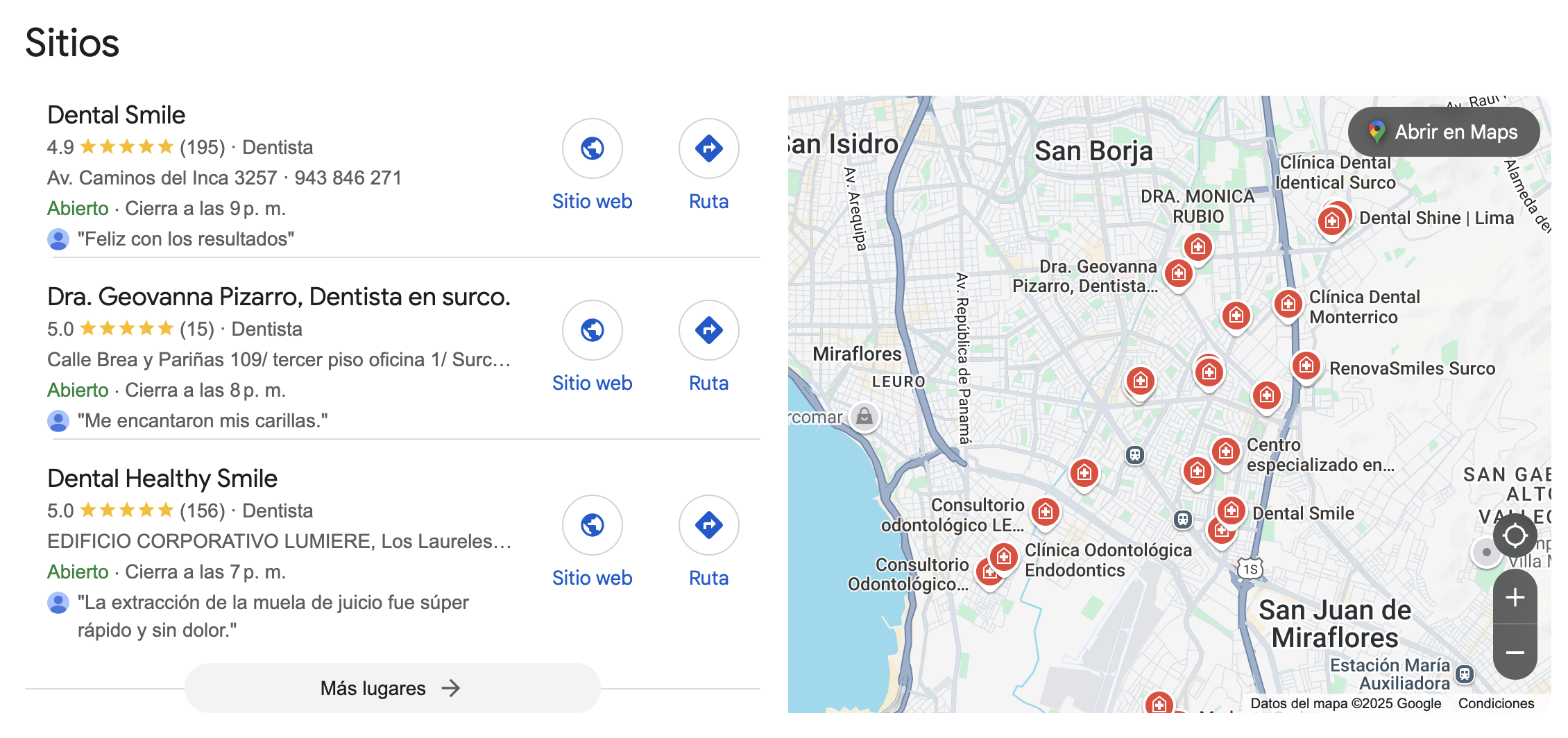Open Dental Smile website
The image size is (1568, 738).
[592, 149]
